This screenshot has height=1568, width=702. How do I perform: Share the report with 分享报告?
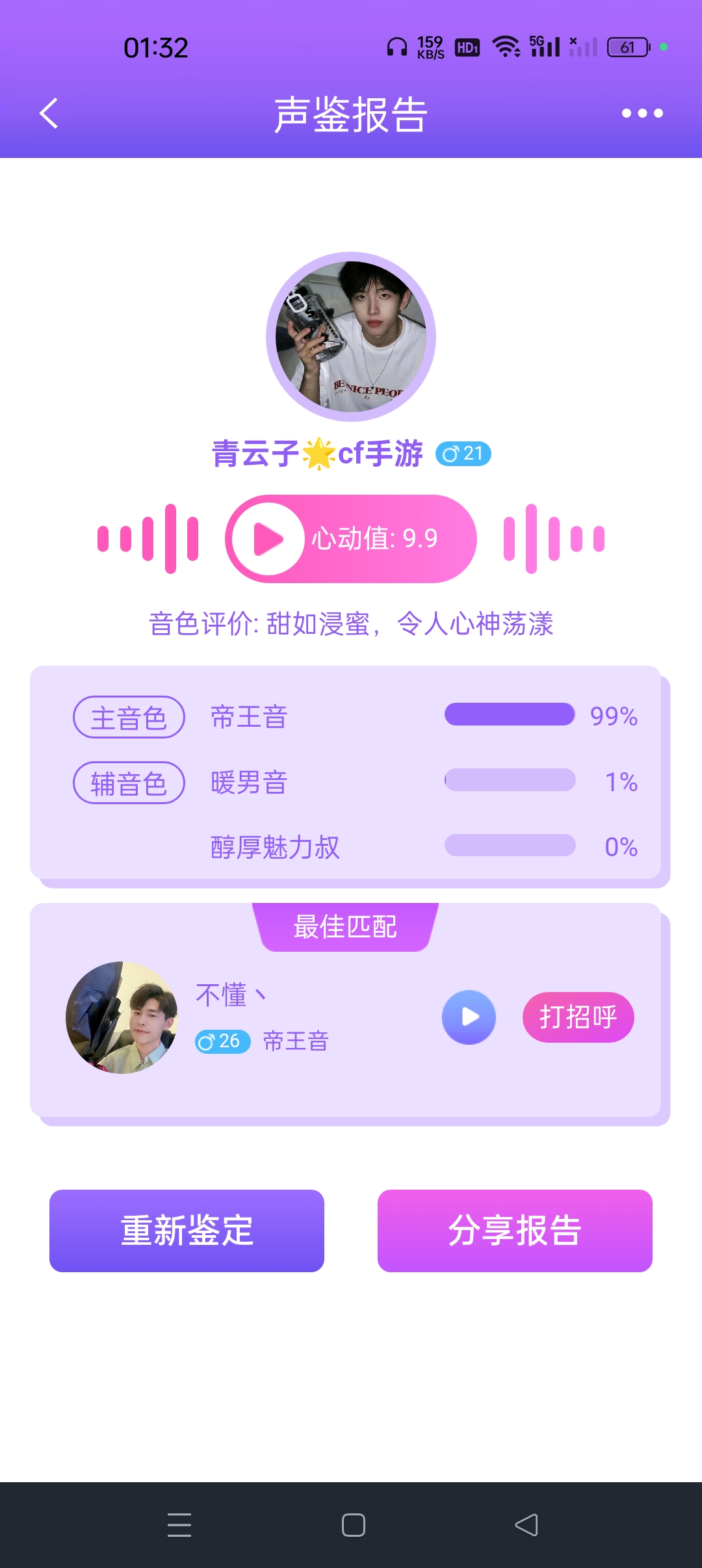pyautogui.click(x=515, y=1231)
